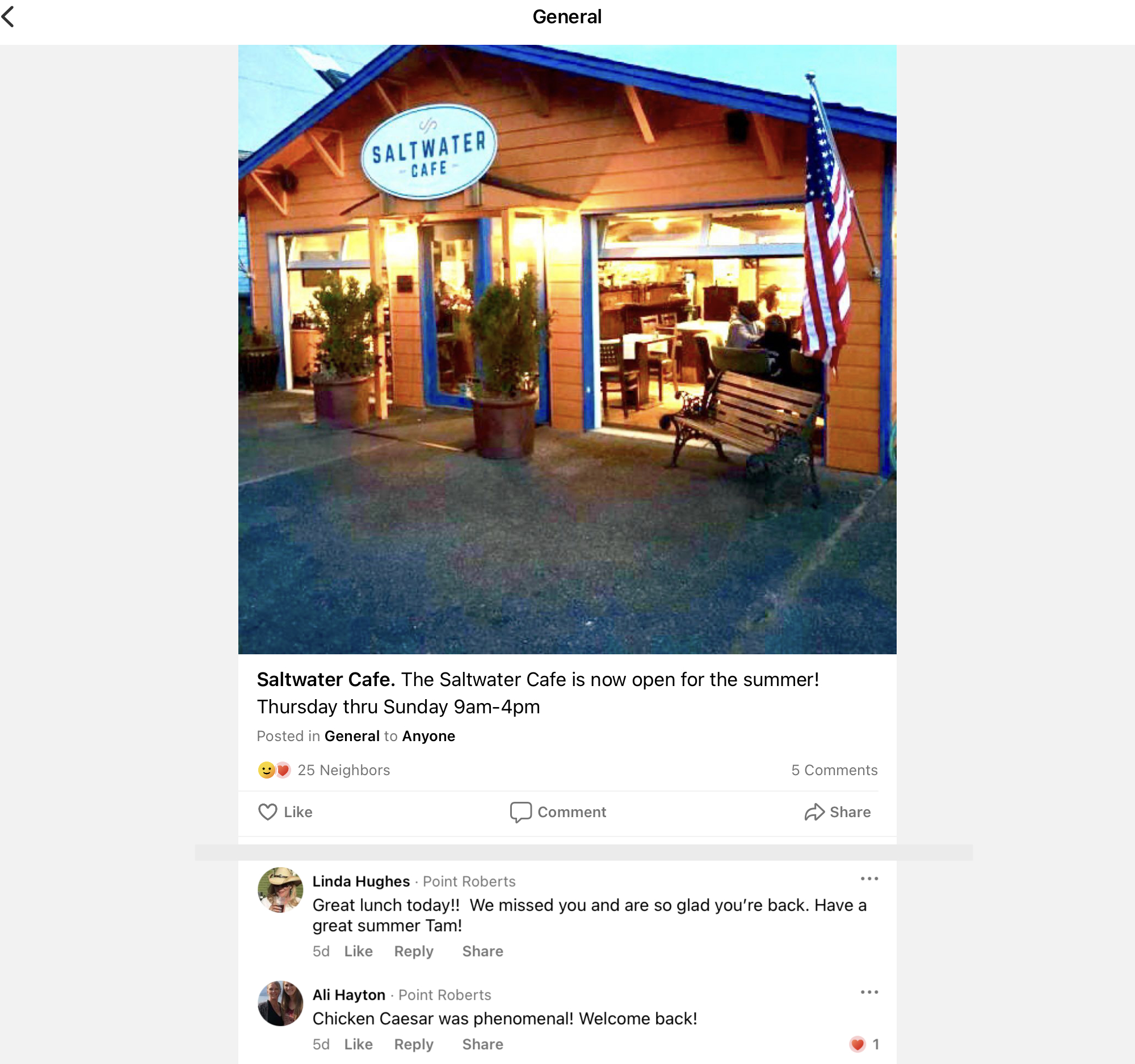Like the Saltwater Cafe post
This screenshot has width=1135, height=1064.
(285, 811)
